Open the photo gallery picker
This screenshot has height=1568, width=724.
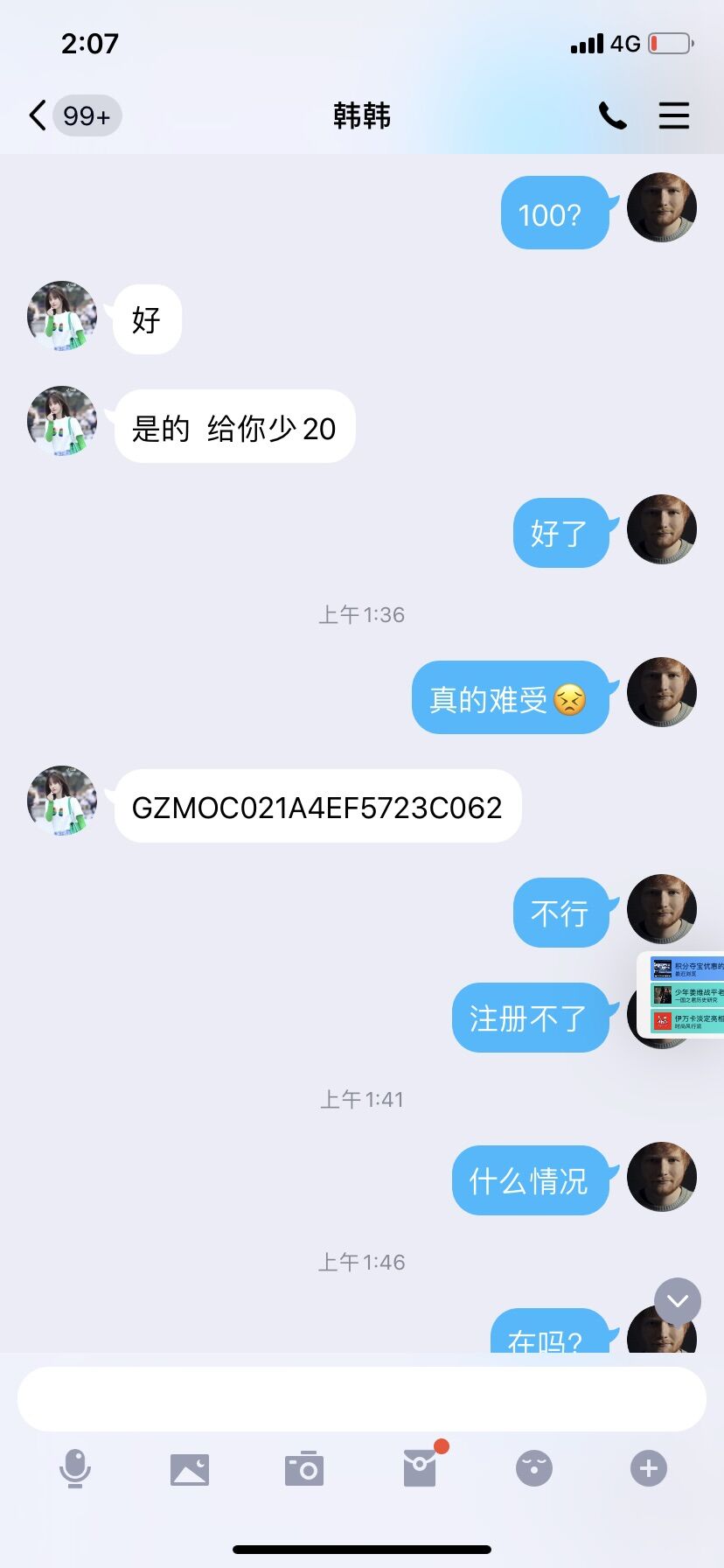coord(190,1469)
